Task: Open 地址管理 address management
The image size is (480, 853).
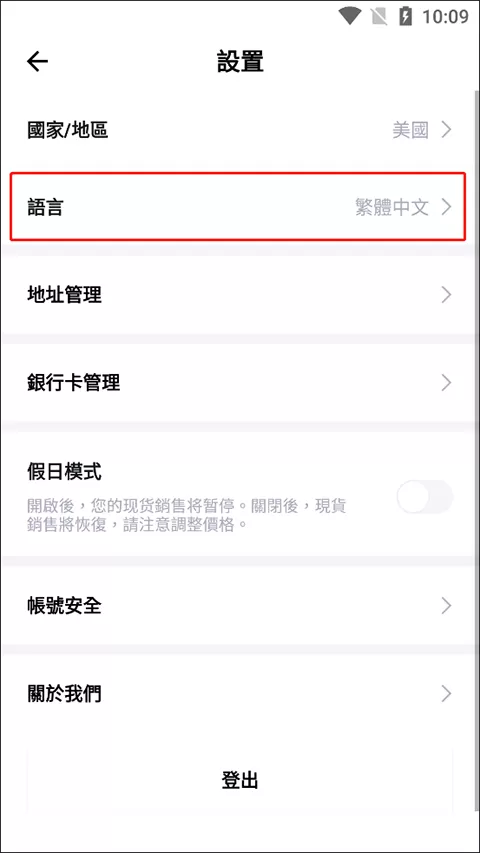Action: click(x=240, y=295)
